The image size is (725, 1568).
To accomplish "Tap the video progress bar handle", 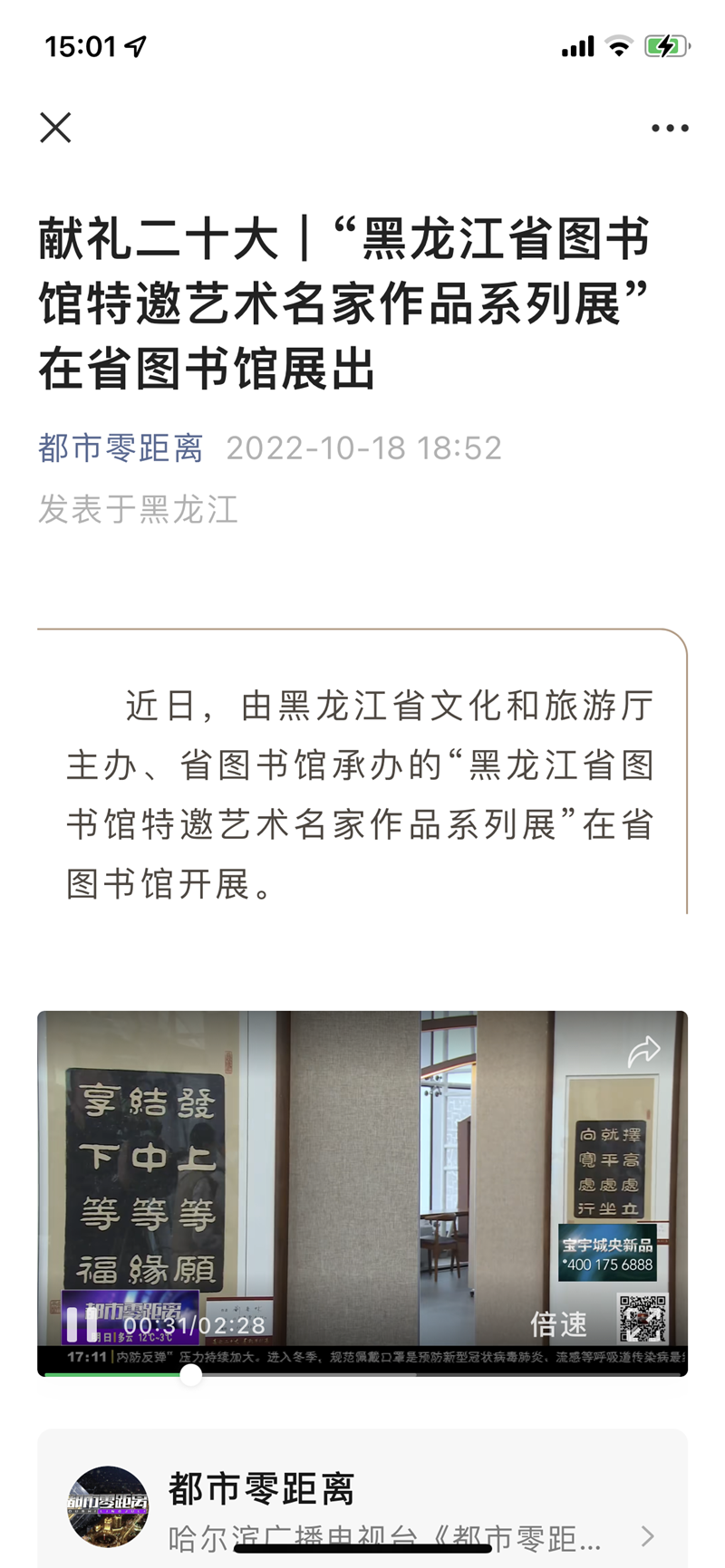I will (190, 1374).
